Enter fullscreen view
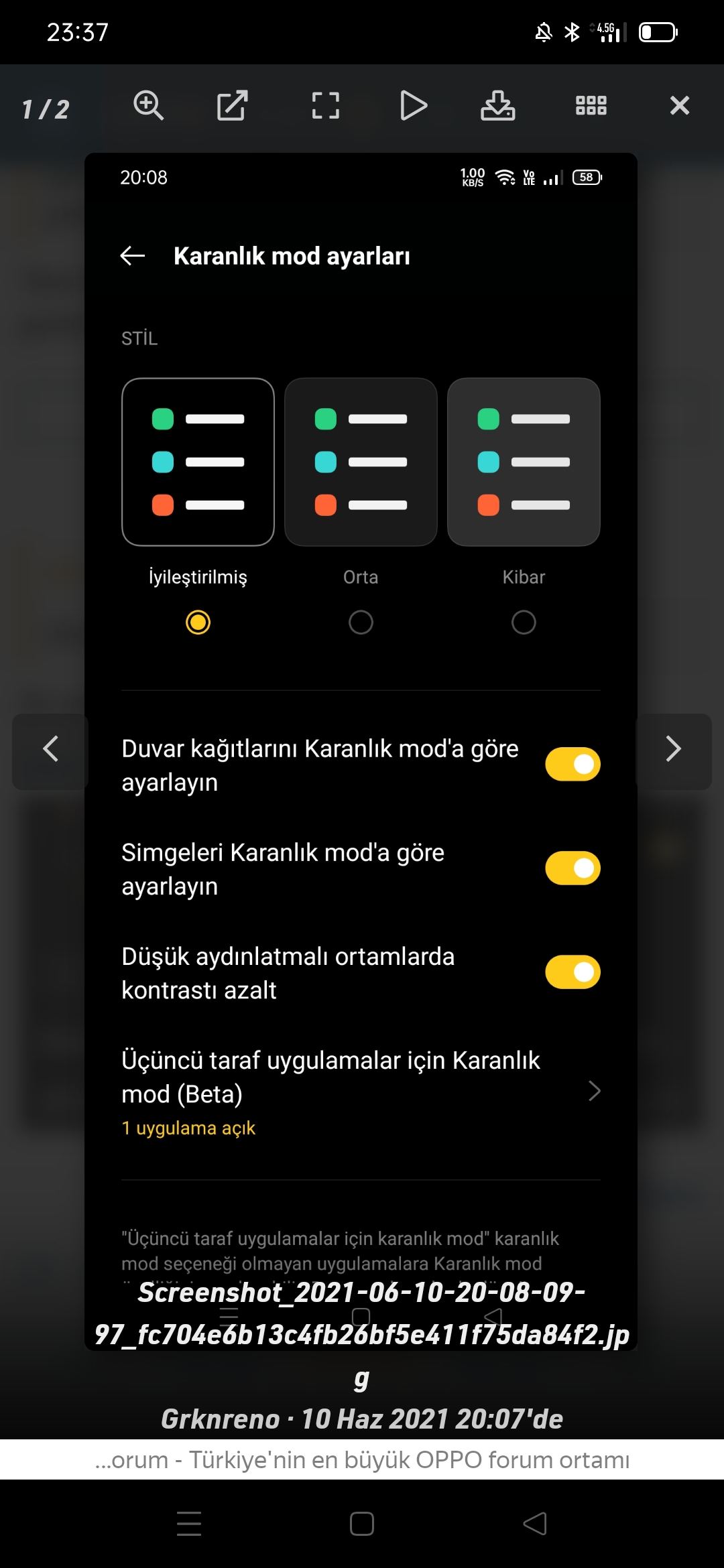This screenshot has width=724, height=1568. click(x=326, y=105)
